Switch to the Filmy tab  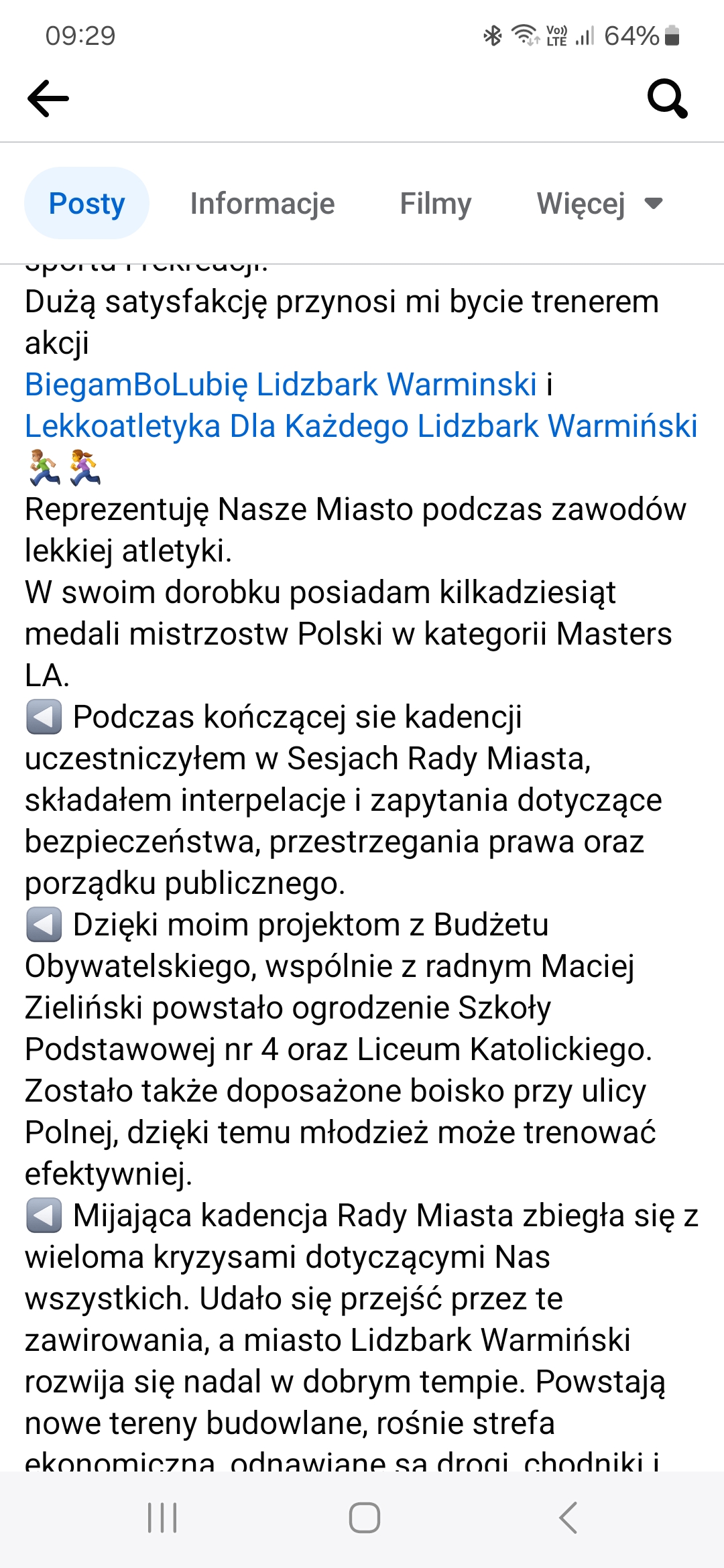point(436,203)
